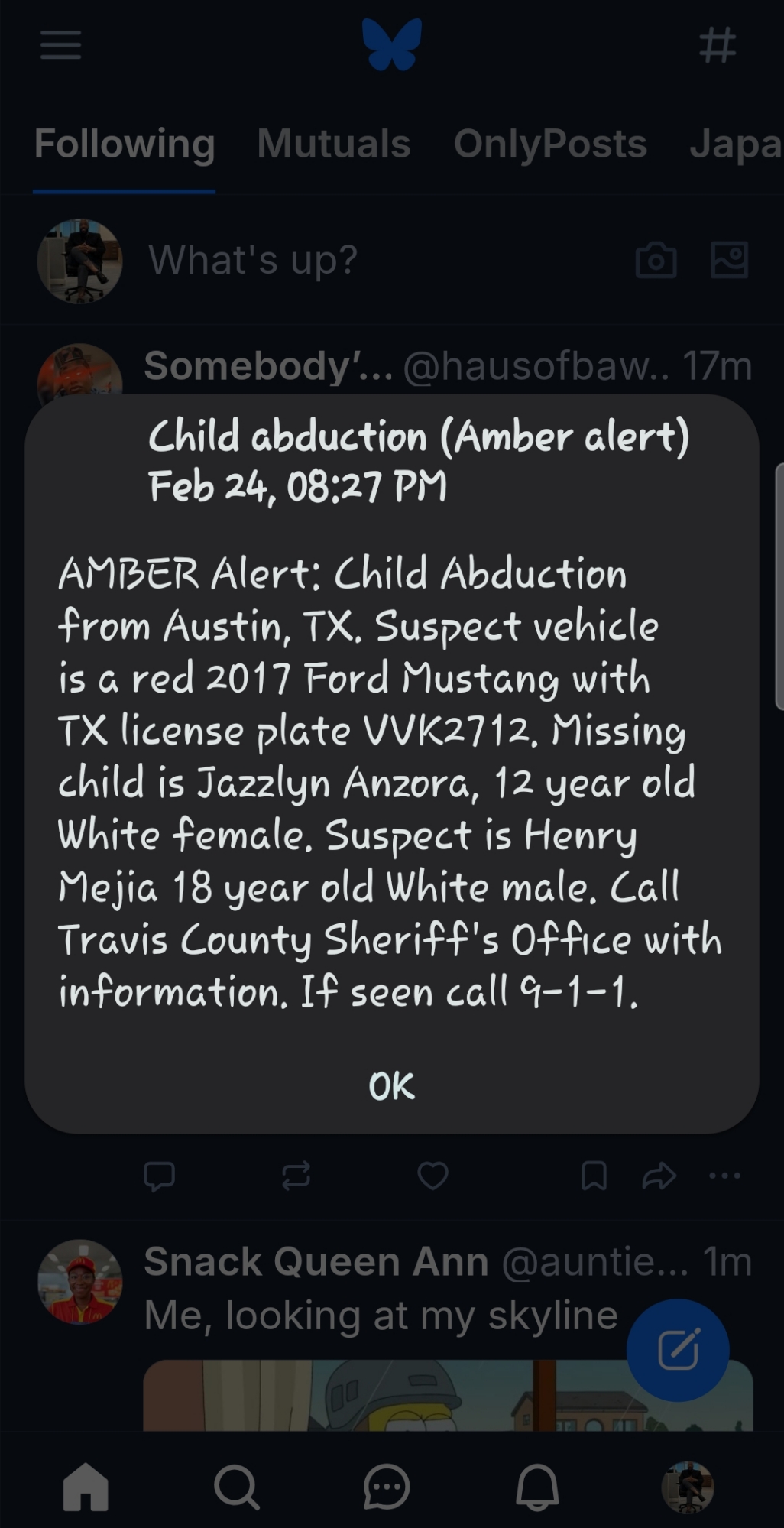The image size is (784, 1528).
Task: Open the hamburger drawer menu
Action: [x=61, y=45]
